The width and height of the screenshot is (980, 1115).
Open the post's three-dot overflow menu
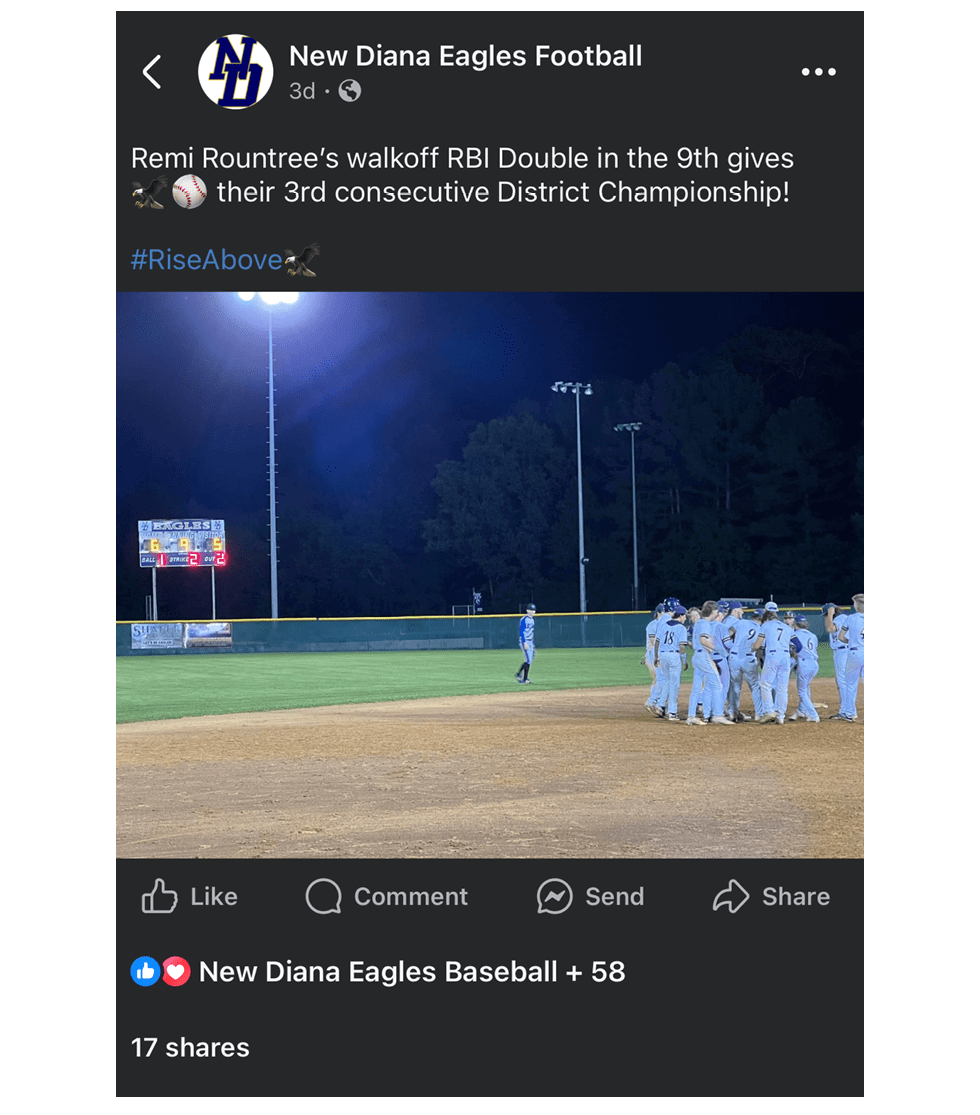click(x=818, y=72)
